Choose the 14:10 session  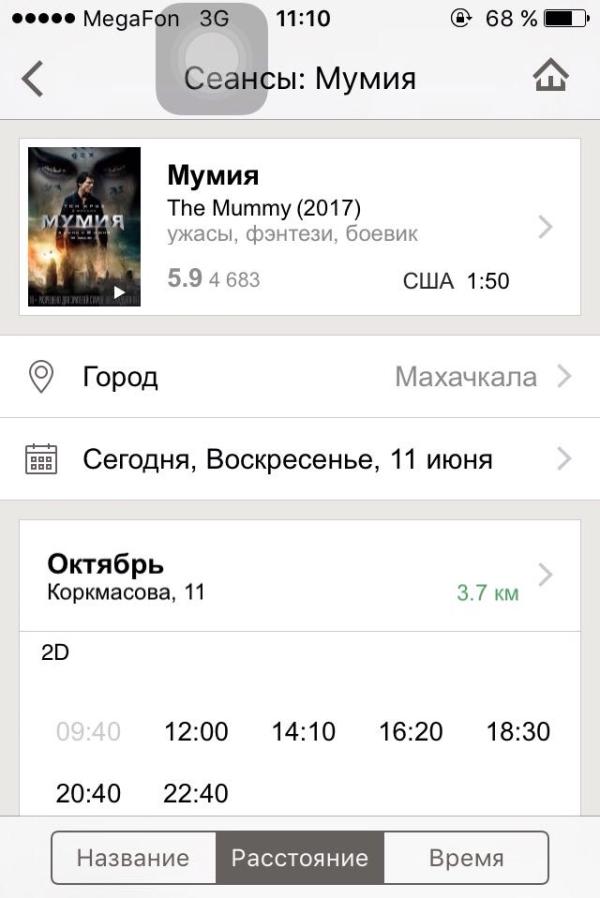pos(304,732)
